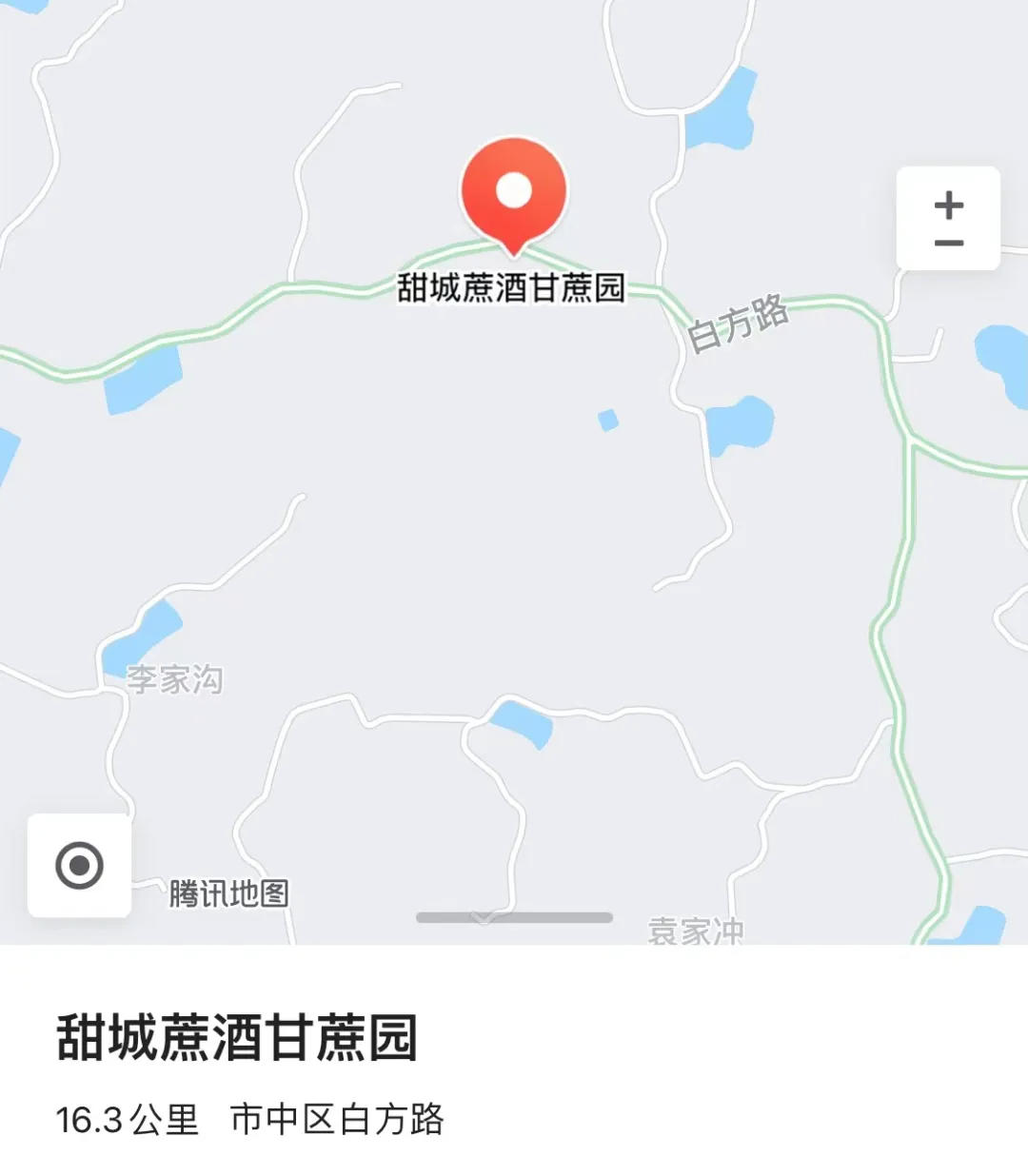Expand the bottom sheet drag handle
The height and width of the screenshot is (1176, 1028).
[514, 916]
